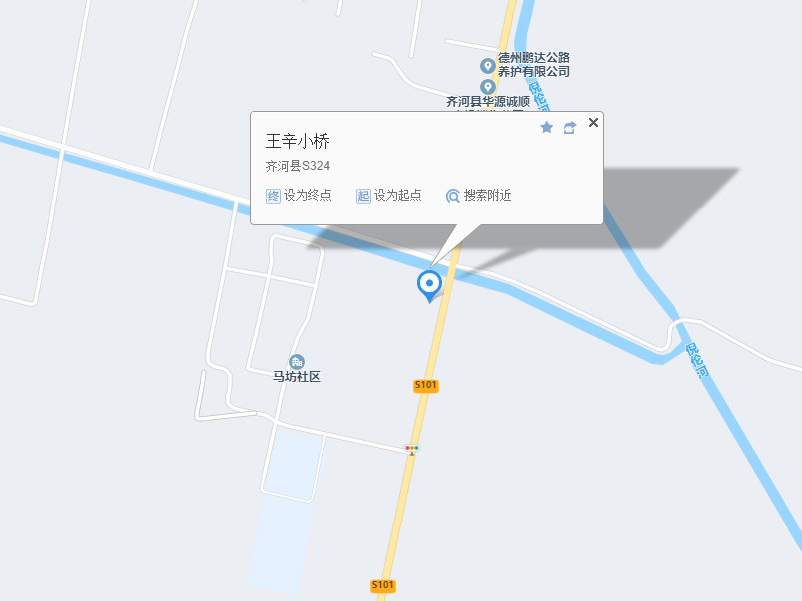
Task: Select the 齐河县华源诚顺 map marker
Action: tap(488, 87)
